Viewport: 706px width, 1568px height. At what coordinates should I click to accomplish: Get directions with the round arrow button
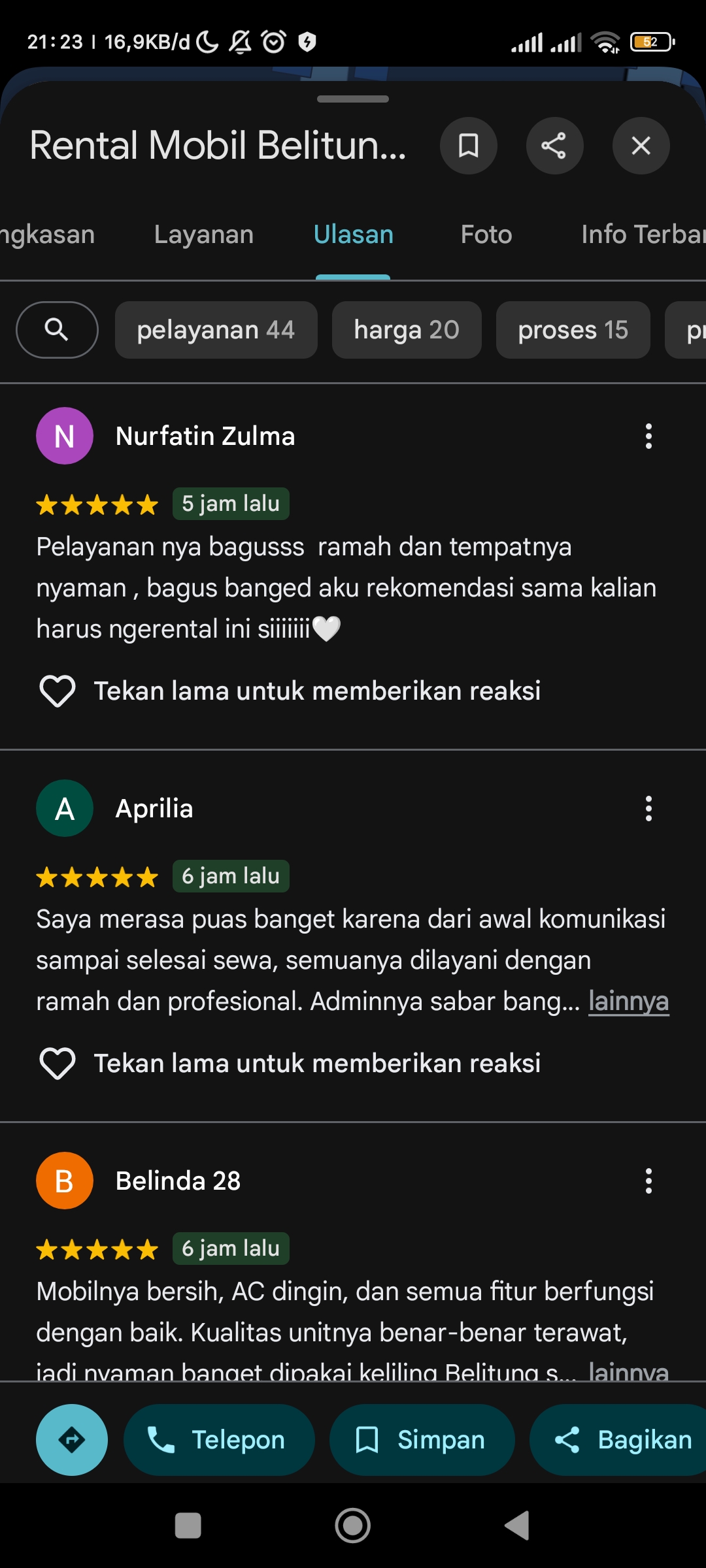point(72,1440)
